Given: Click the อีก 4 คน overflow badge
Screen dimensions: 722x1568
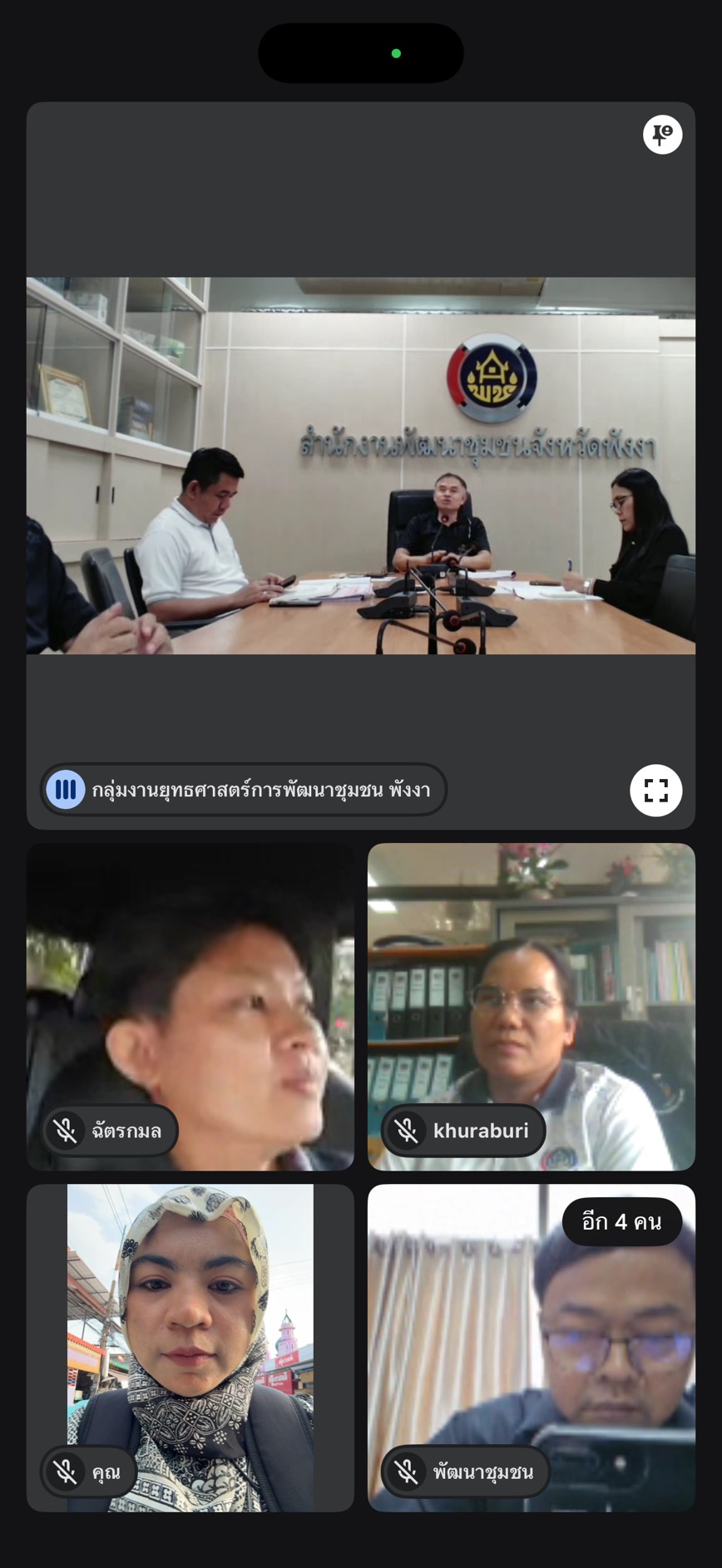Looking at the screenshot, I should click(622, 1222).
